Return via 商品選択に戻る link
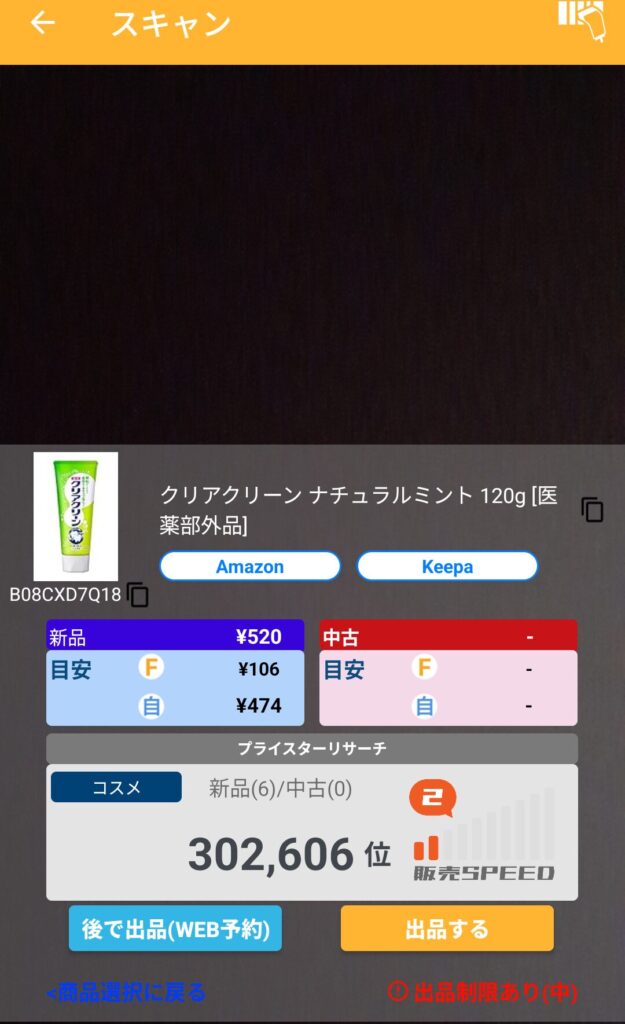Image resolution: width=625 pixels, height=1024 pixels. [x=126, y=992]
